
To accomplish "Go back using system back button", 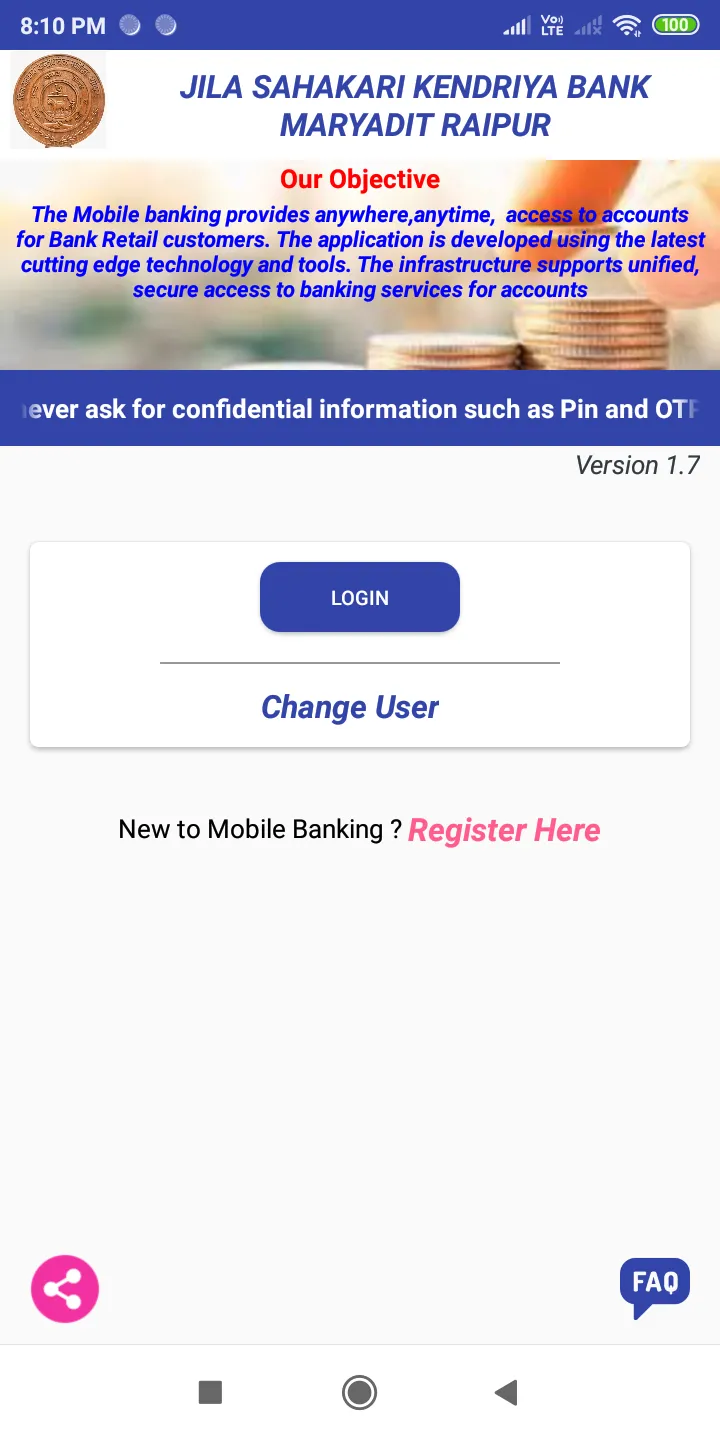I will [x=506, y=1392].
